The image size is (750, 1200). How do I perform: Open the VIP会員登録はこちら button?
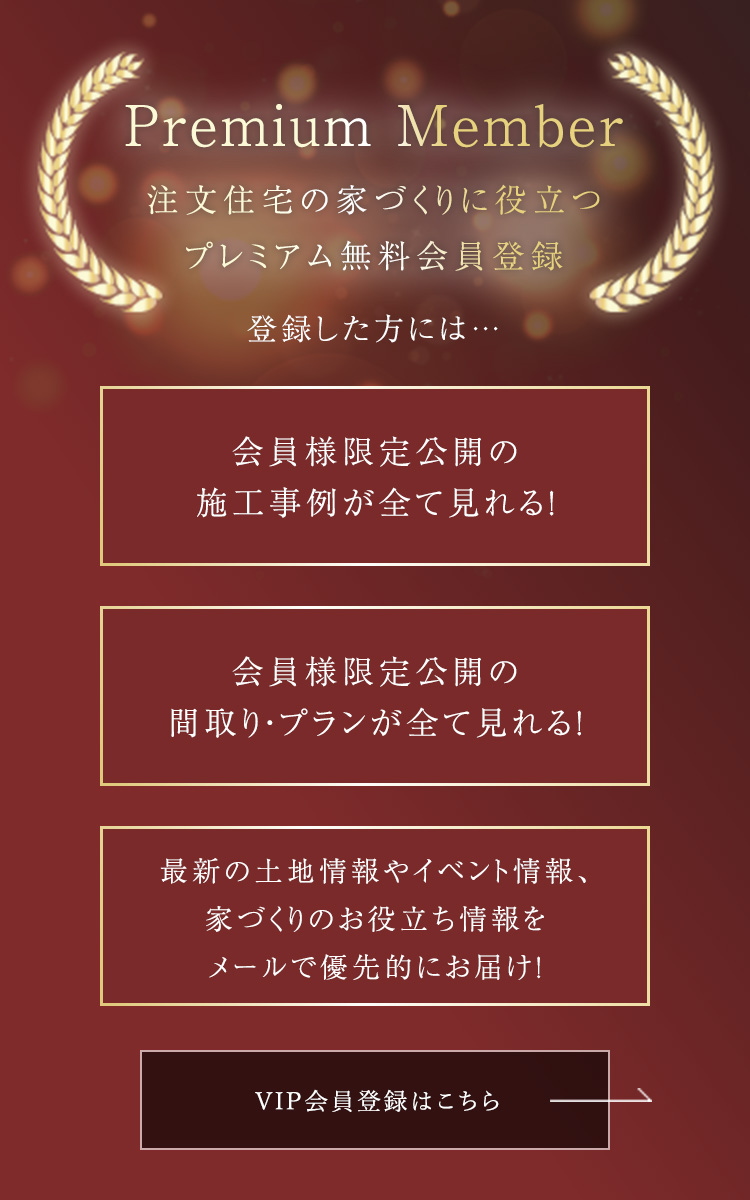(x=375, y=1100)
